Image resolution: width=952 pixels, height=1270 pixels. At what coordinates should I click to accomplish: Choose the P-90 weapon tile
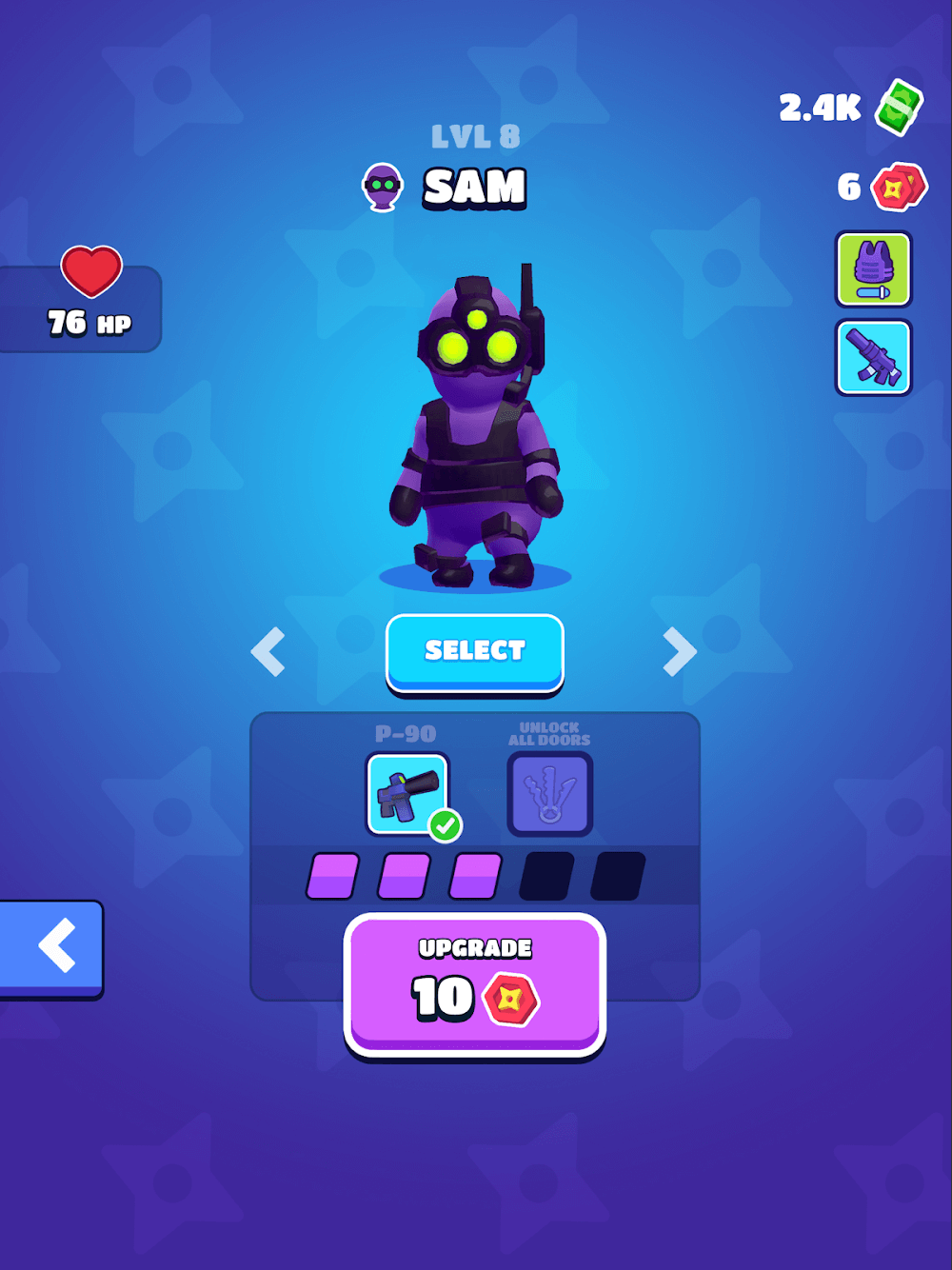click(x=407, y=793)
